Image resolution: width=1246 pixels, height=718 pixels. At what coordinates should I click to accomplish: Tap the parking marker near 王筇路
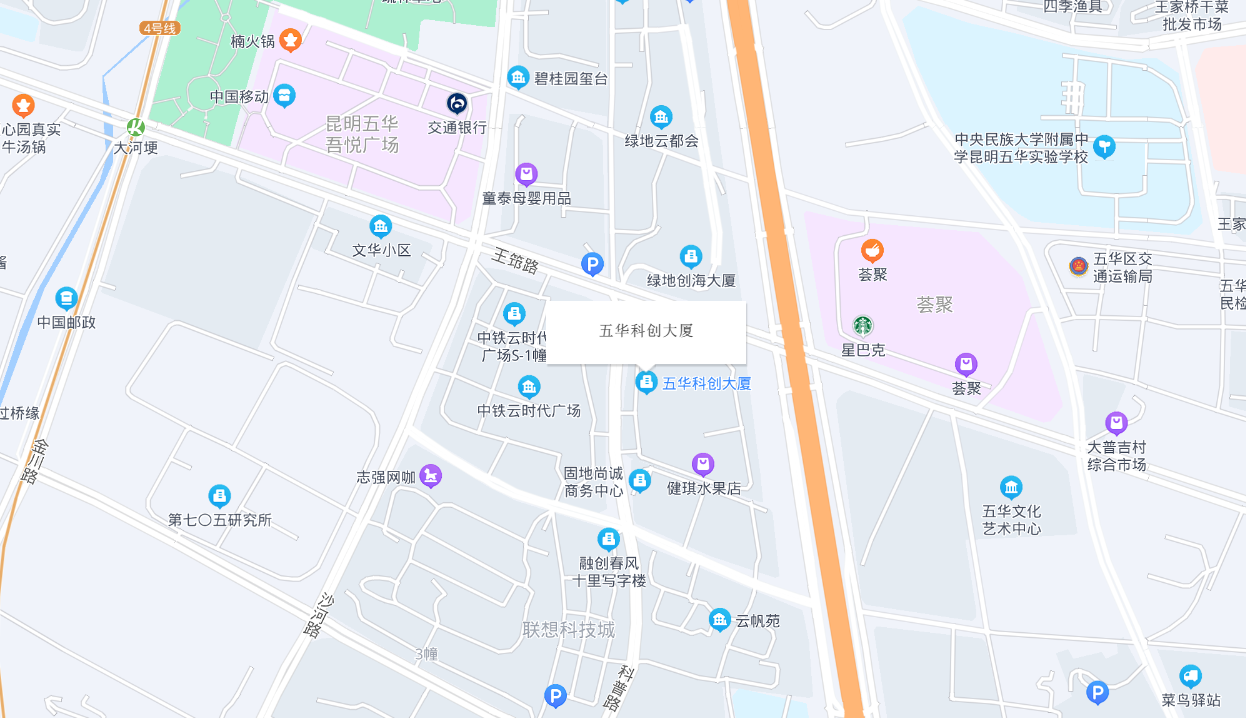point(592,264)
